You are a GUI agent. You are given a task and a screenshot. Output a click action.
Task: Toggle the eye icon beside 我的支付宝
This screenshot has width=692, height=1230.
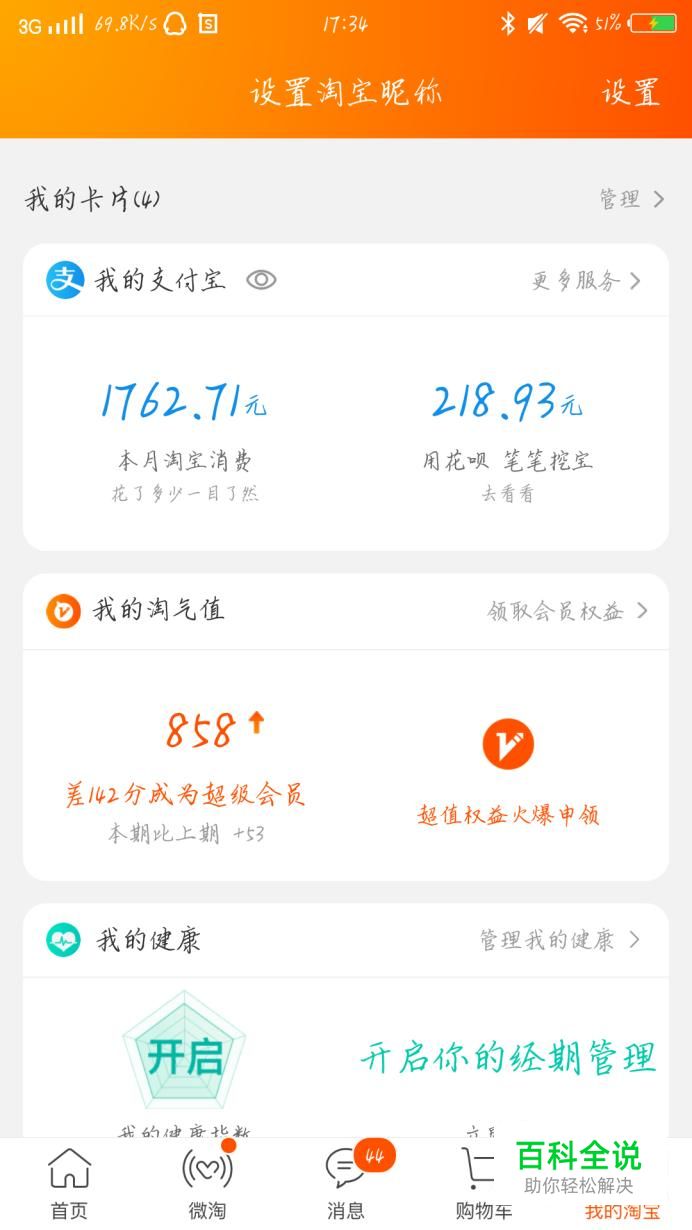pos(261,280)
